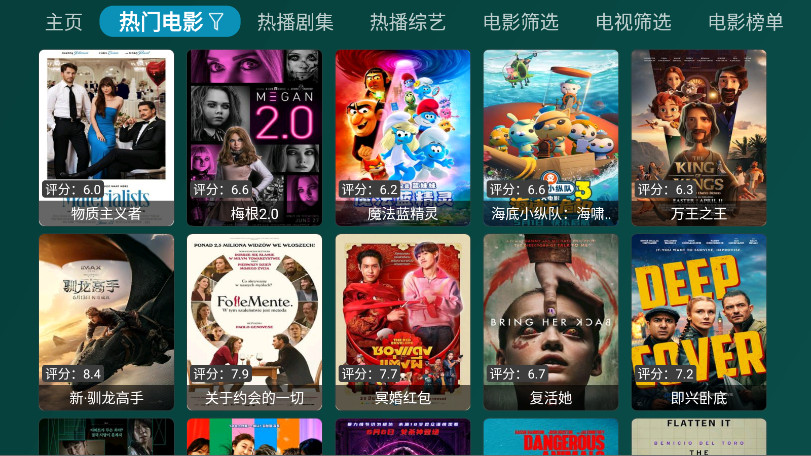811x456 pixels.
Task: Go to the 热播综艺 tab
Action: pos(407,22)
